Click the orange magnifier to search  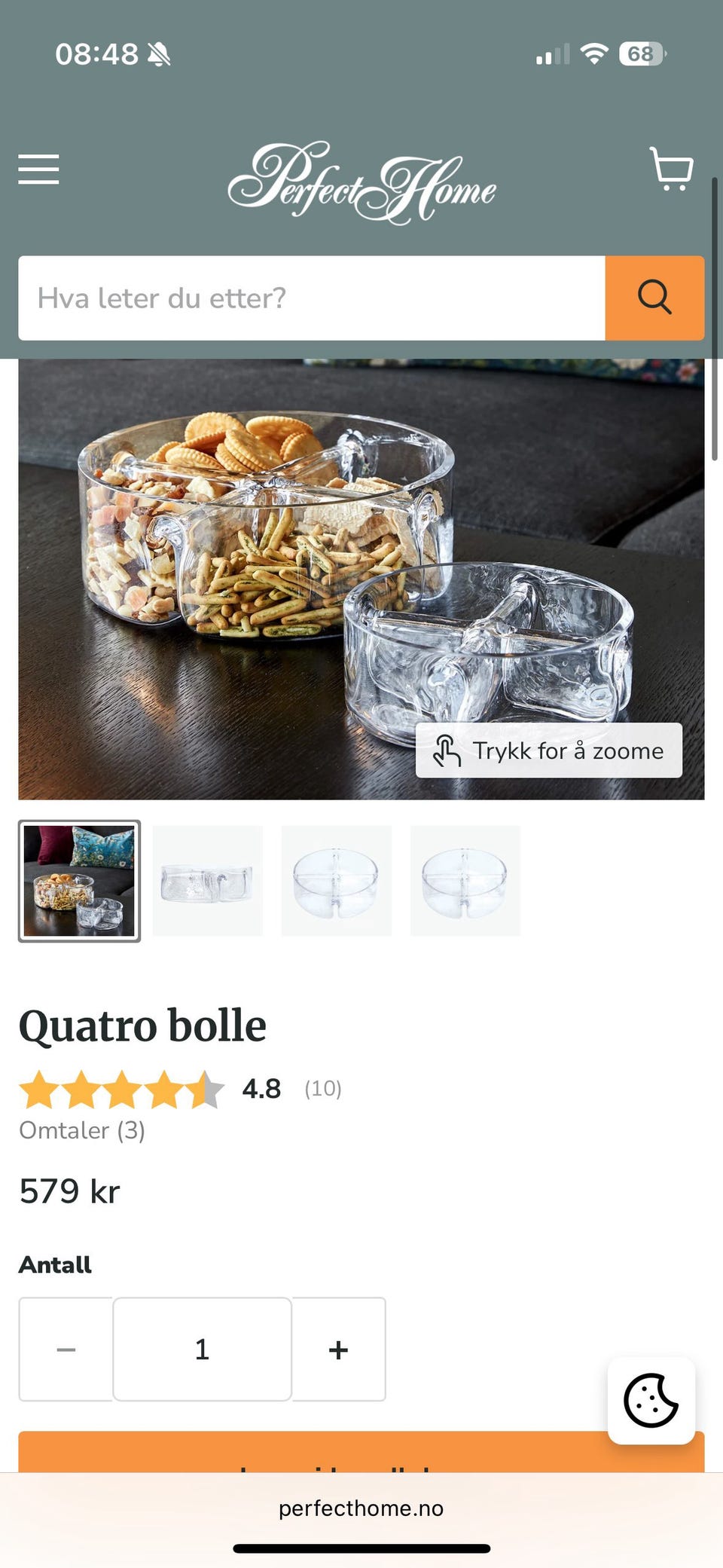pos(654,298)
